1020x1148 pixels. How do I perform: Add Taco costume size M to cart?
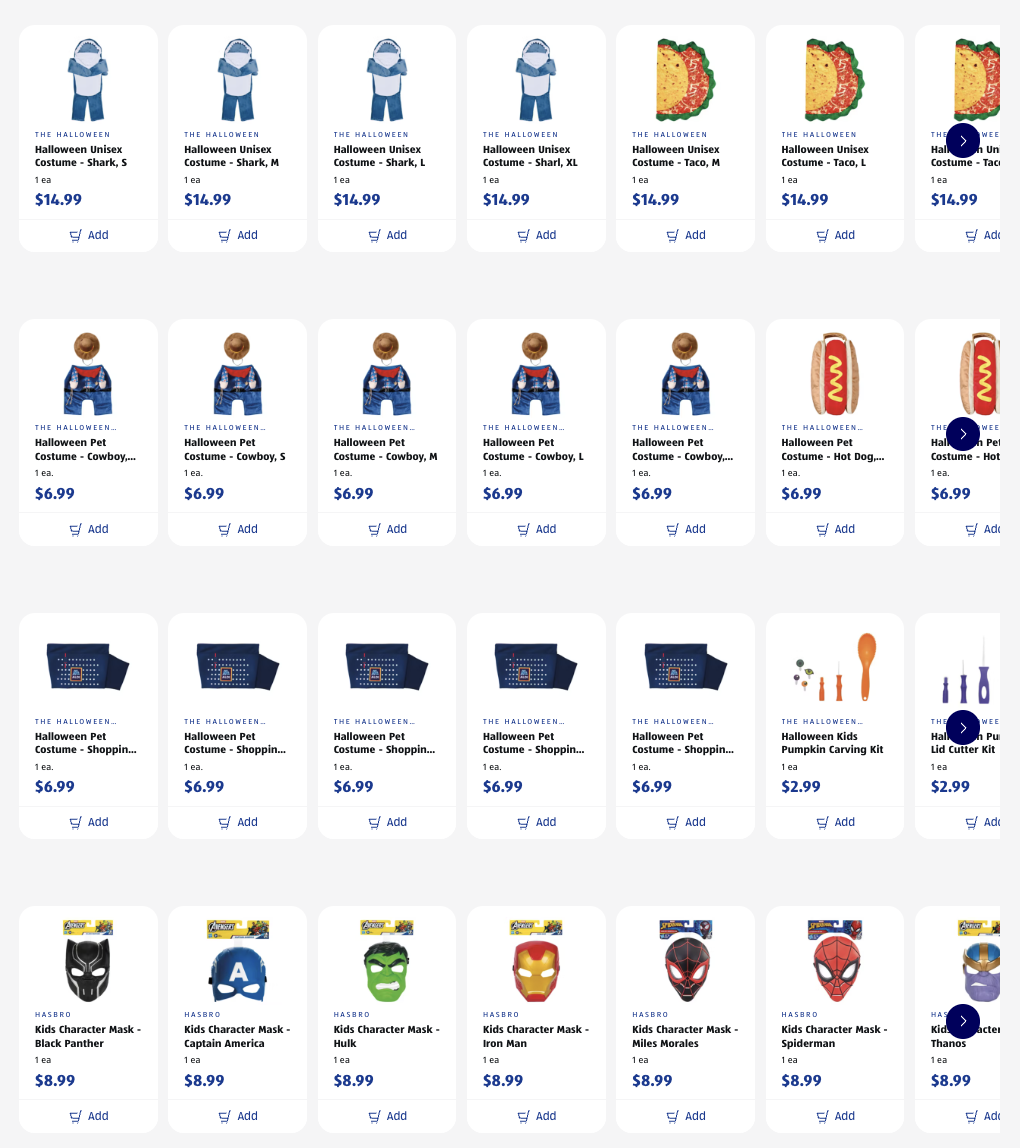pyautogui.click(x=685, y=236)
